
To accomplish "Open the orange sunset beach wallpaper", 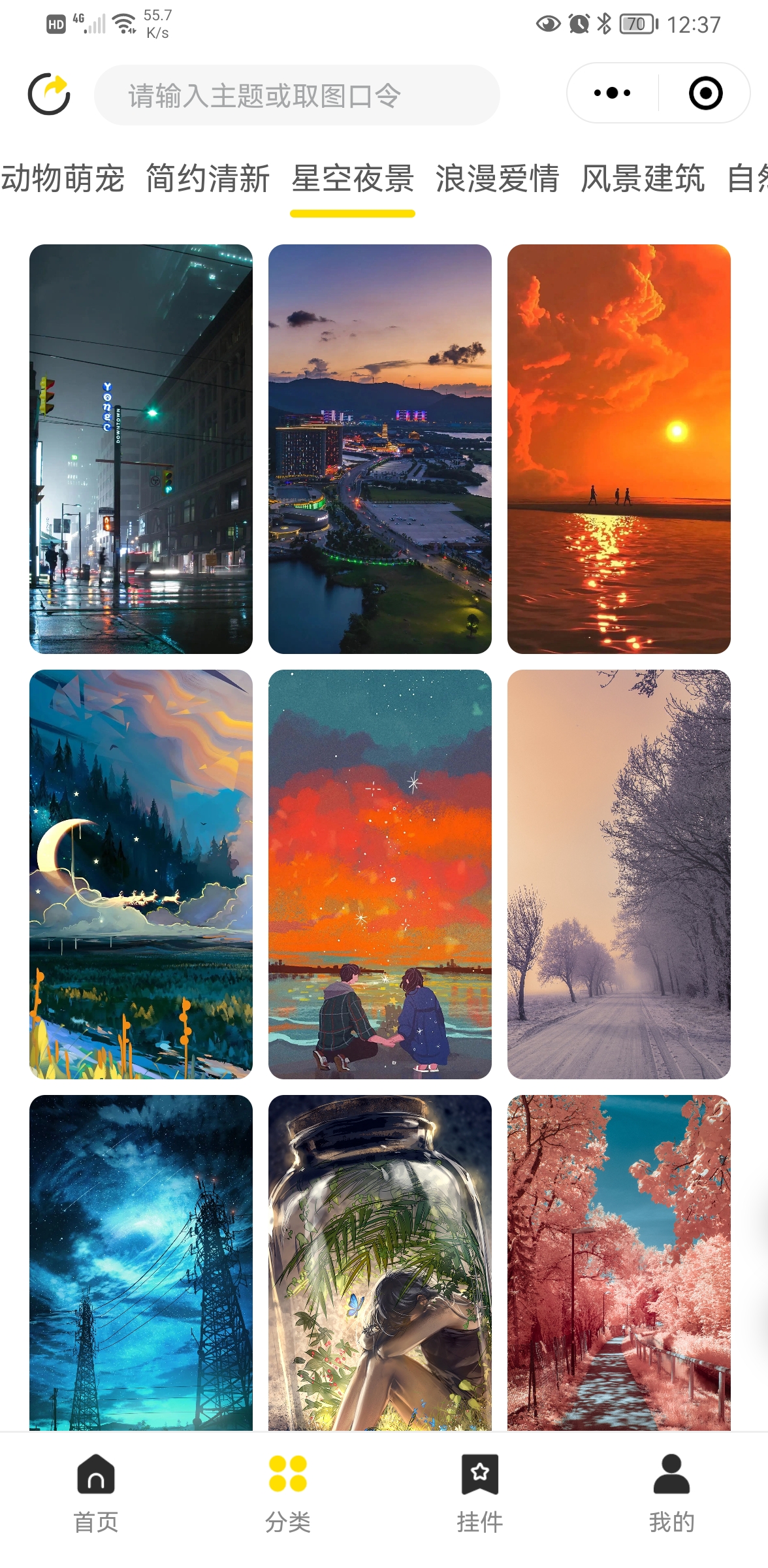I will (x=619, y=449).
